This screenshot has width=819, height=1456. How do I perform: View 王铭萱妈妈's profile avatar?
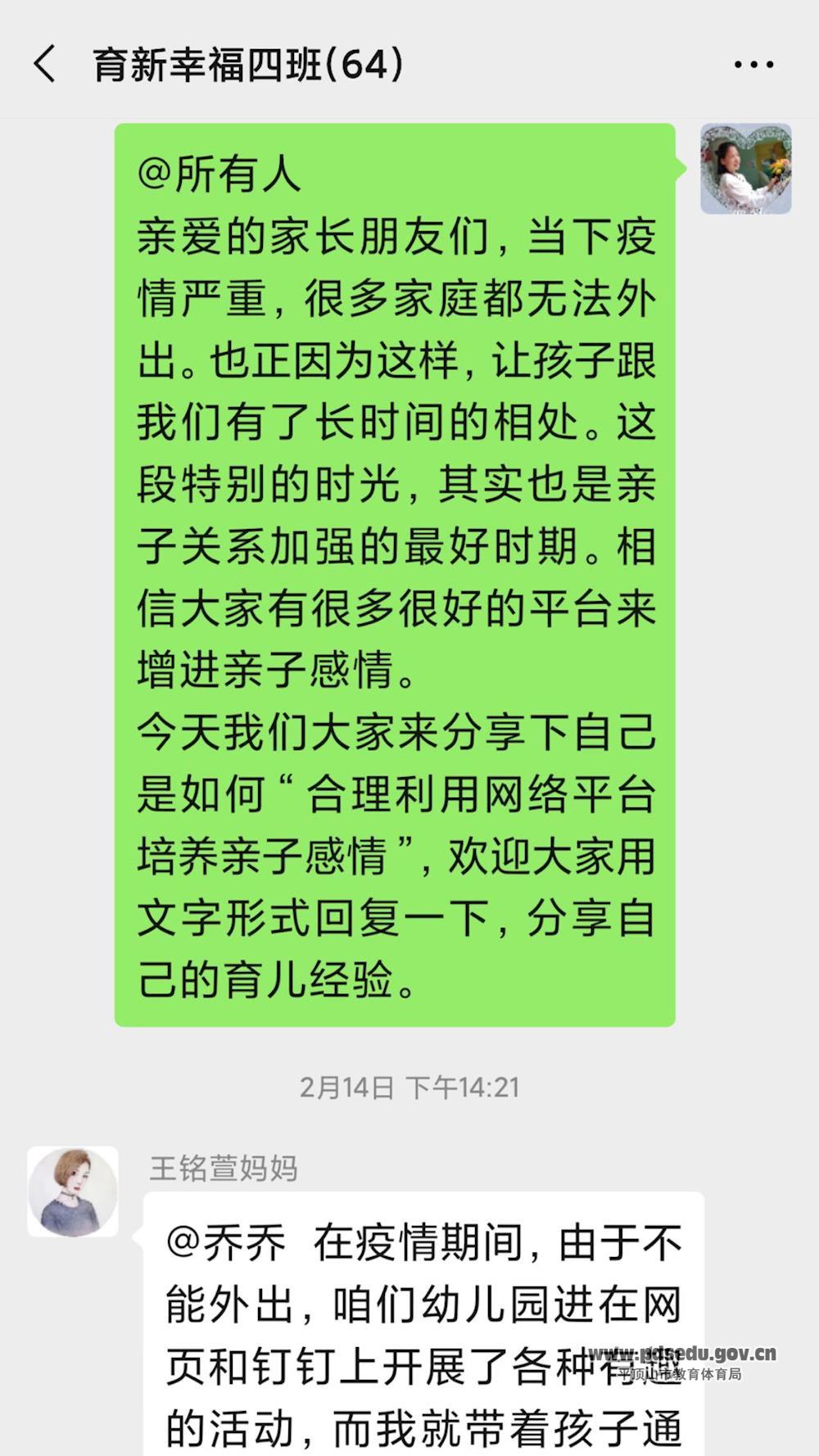click(73, 1191)
